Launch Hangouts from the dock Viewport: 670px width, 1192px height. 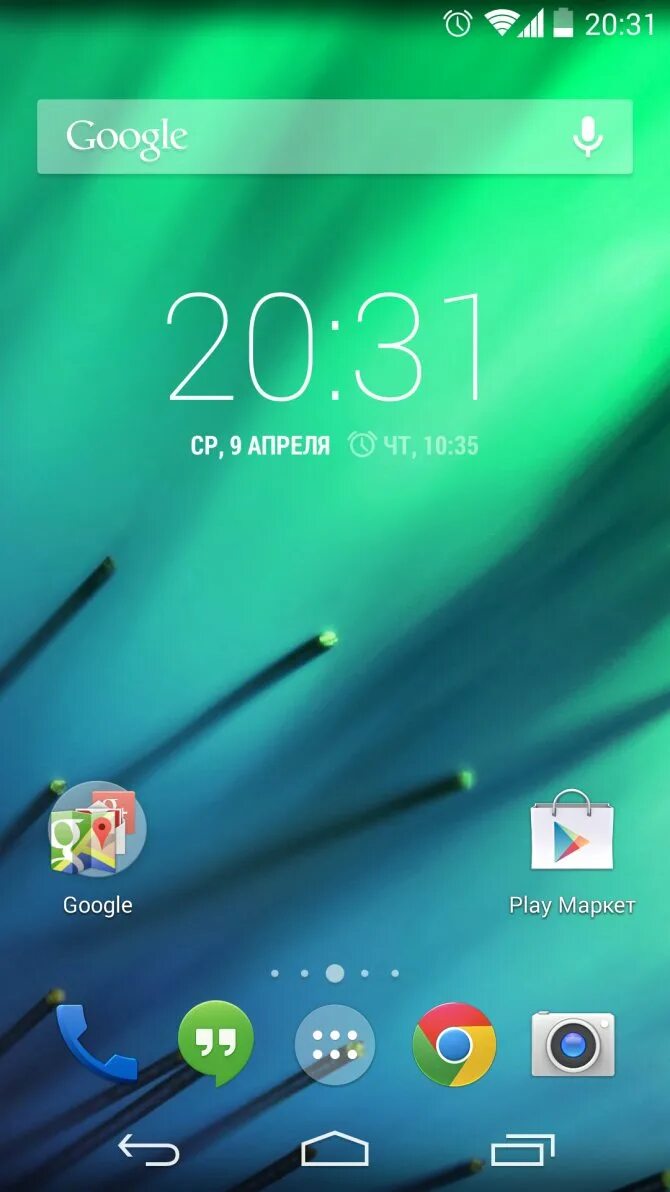point(215,1043)
